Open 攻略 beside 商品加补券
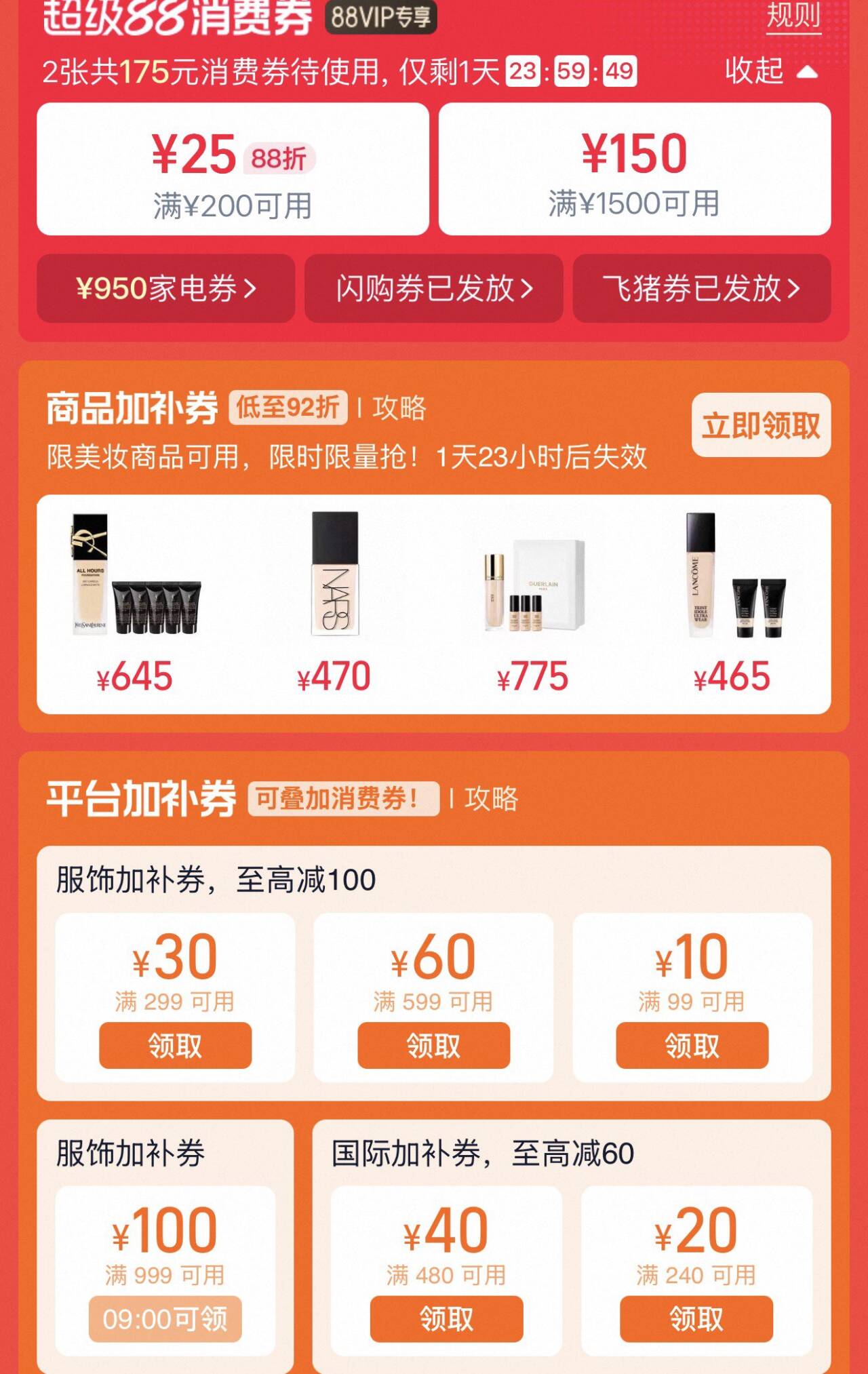This screenshot has height=1374, width=868. [399, 408]
